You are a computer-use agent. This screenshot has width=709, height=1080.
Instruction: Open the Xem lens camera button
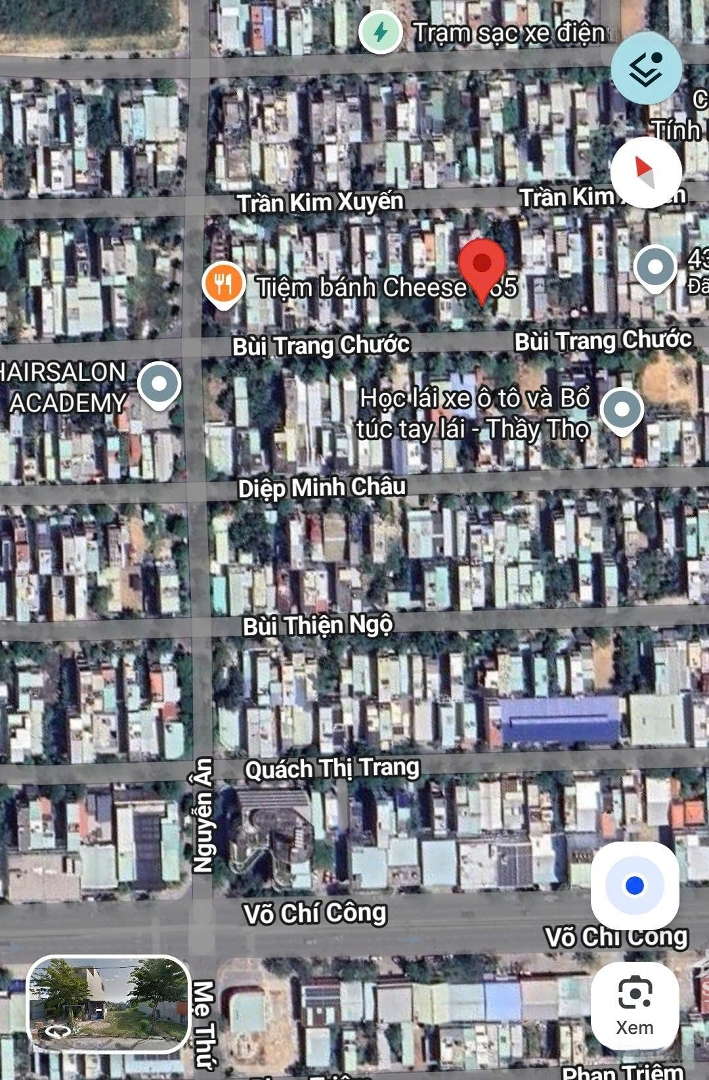click(x=635, y=1005)
